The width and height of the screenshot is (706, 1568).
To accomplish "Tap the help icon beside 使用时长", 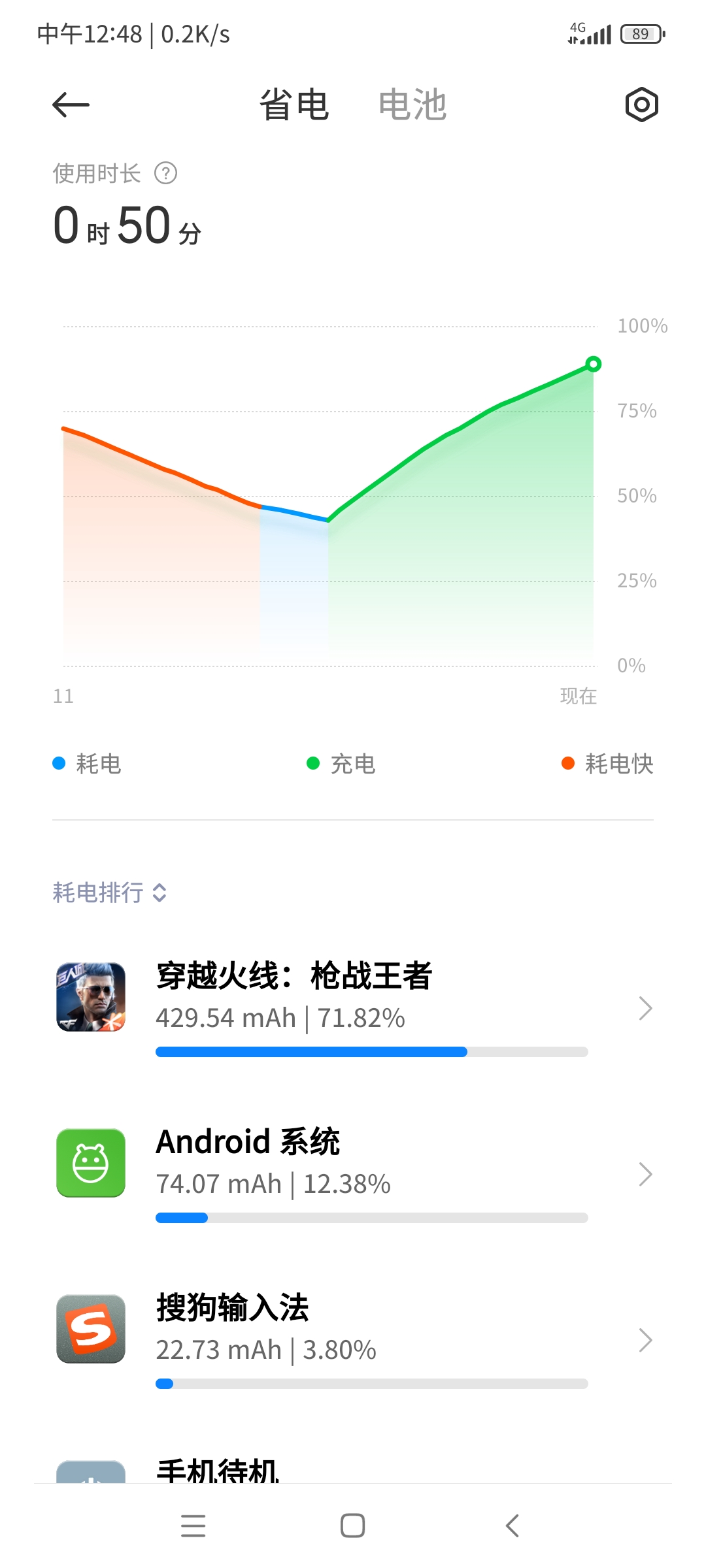I will pyautogui.click(x=165, y=173).
